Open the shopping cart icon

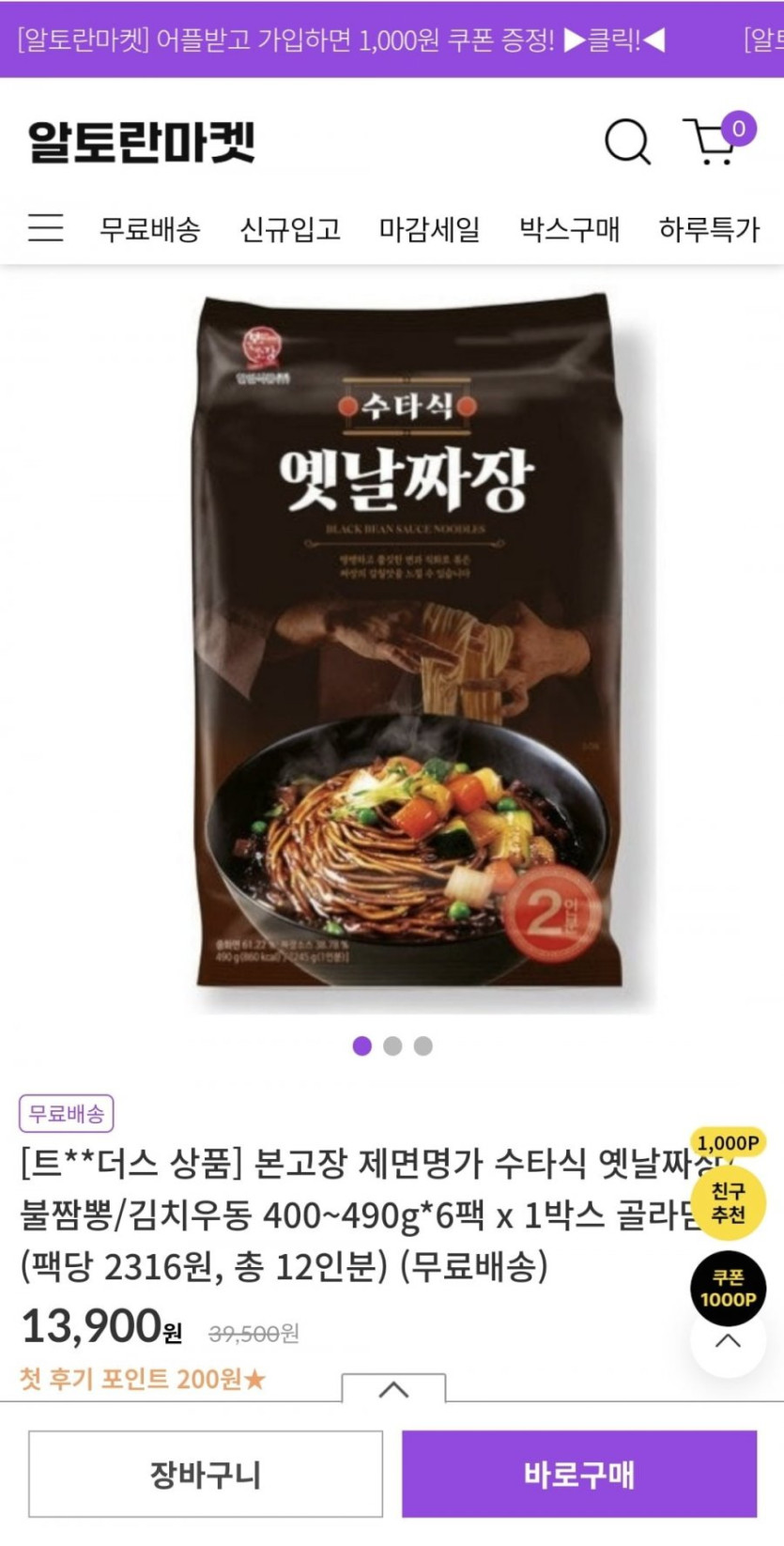click(718, 140)
